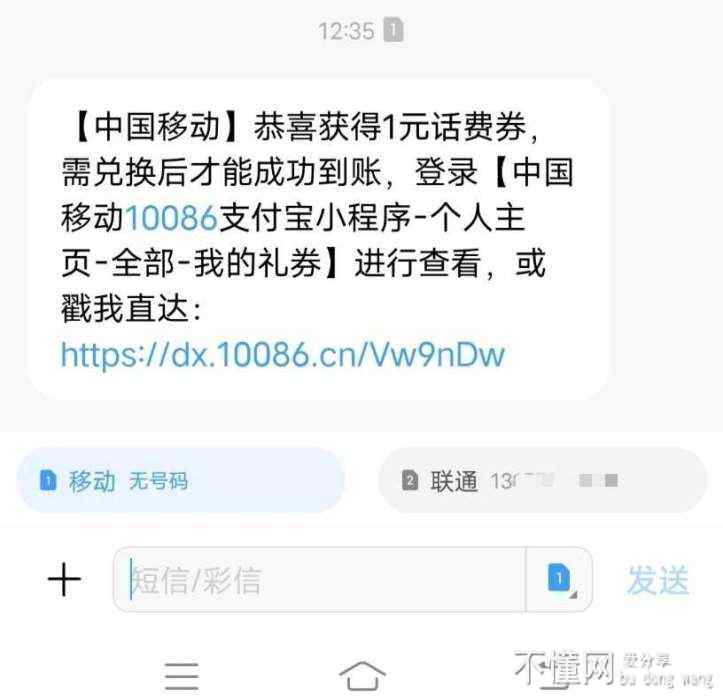Screen dimensions: 723x700
Task: Select the 移动 SIM 1 chip
Action: (180, 481)
